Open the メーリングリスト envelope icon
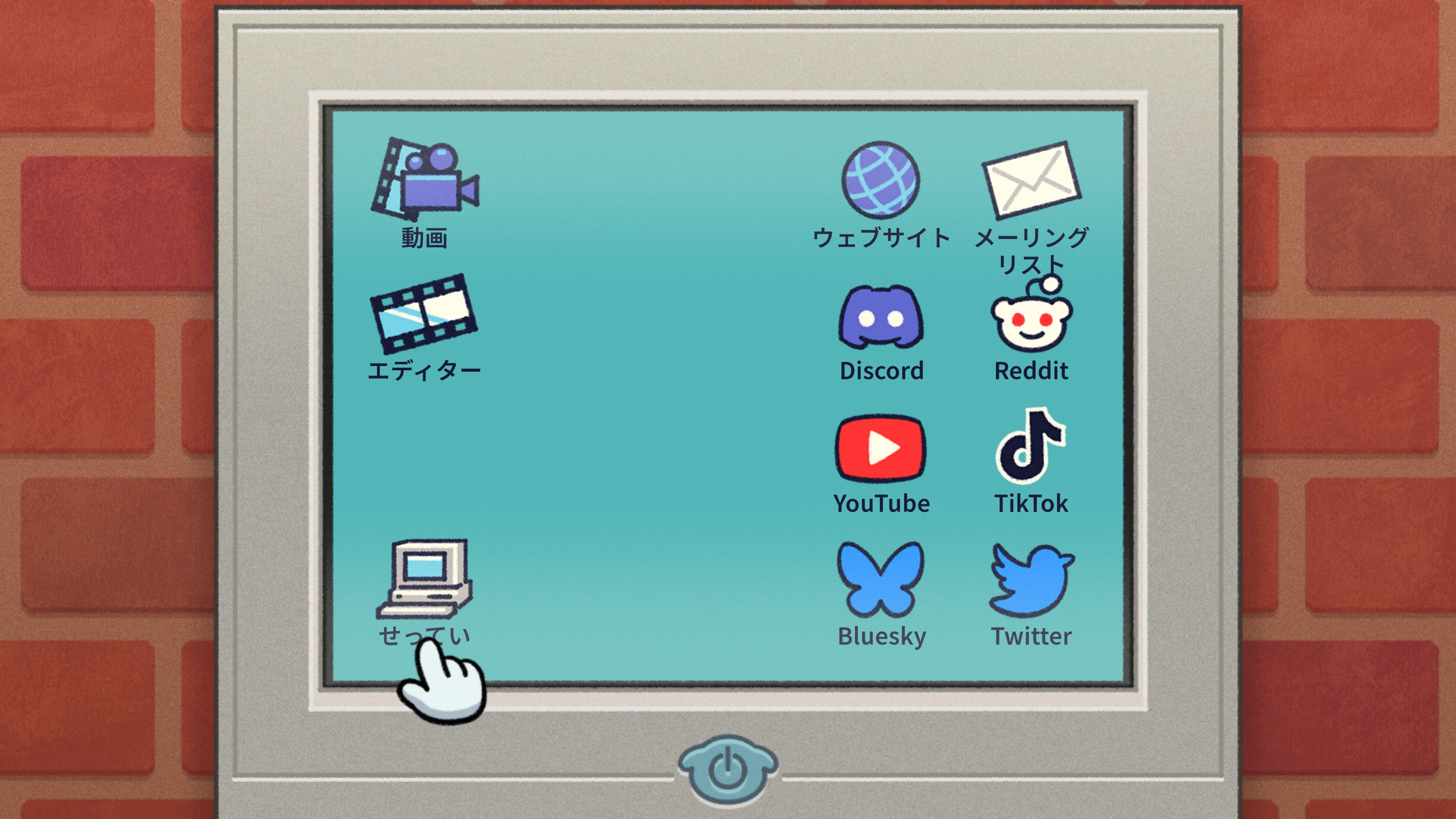Screen dimensions: 1456x819 click(1031, 180)
